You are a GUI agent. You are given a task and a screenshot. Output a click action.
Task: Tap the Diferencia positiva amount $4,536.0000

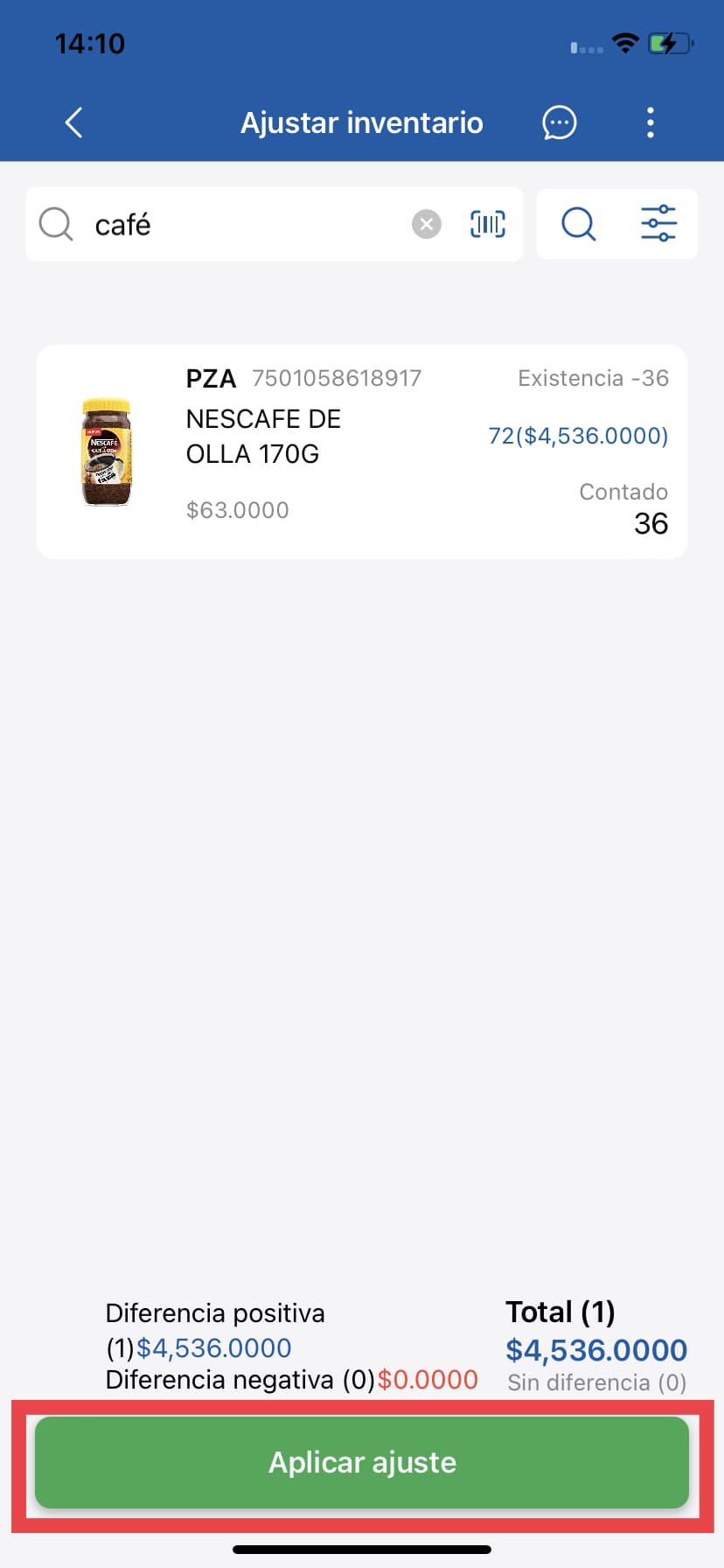(x=214, y=1347)
